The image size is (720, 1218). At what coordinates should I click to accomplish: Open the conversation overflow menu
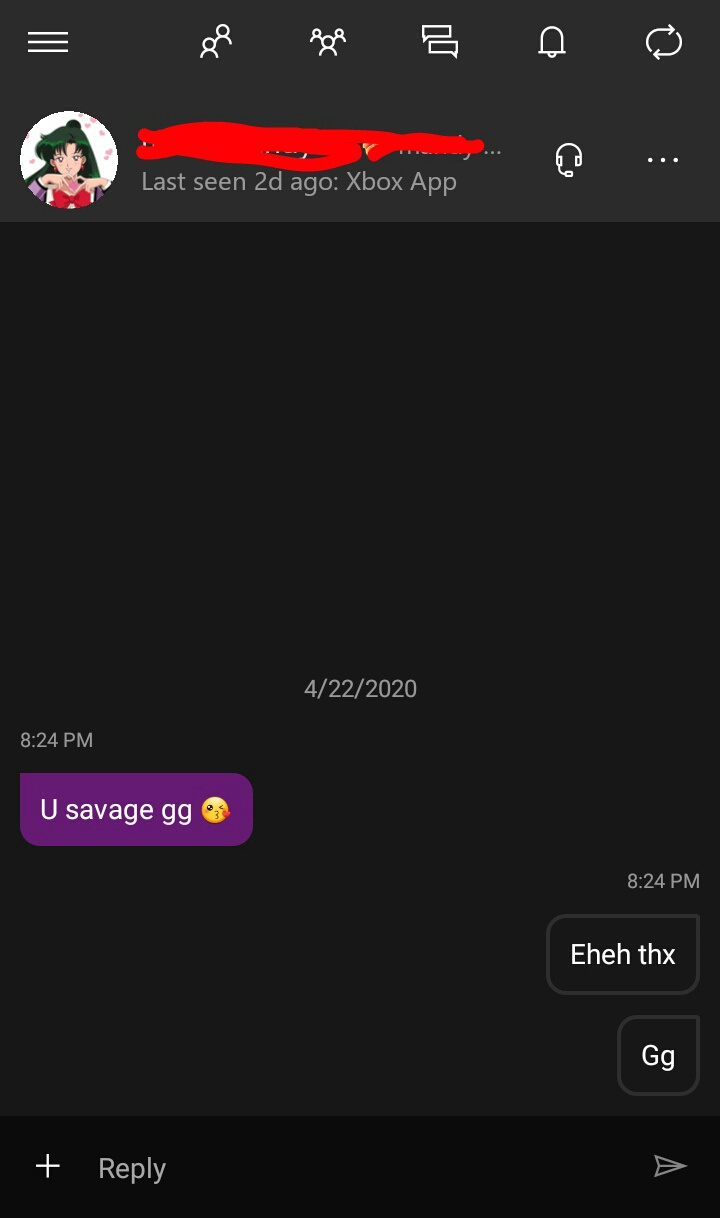[663, 160]
